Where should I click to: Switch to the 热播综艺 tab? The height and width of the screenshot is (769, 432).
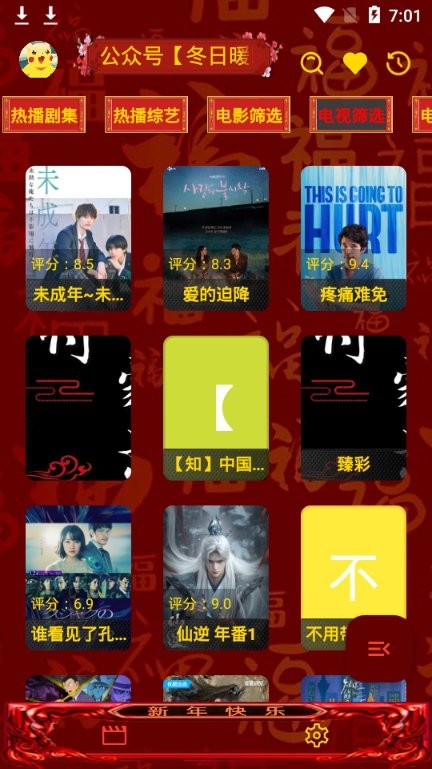pyautogui.click(x=146, y=115)
